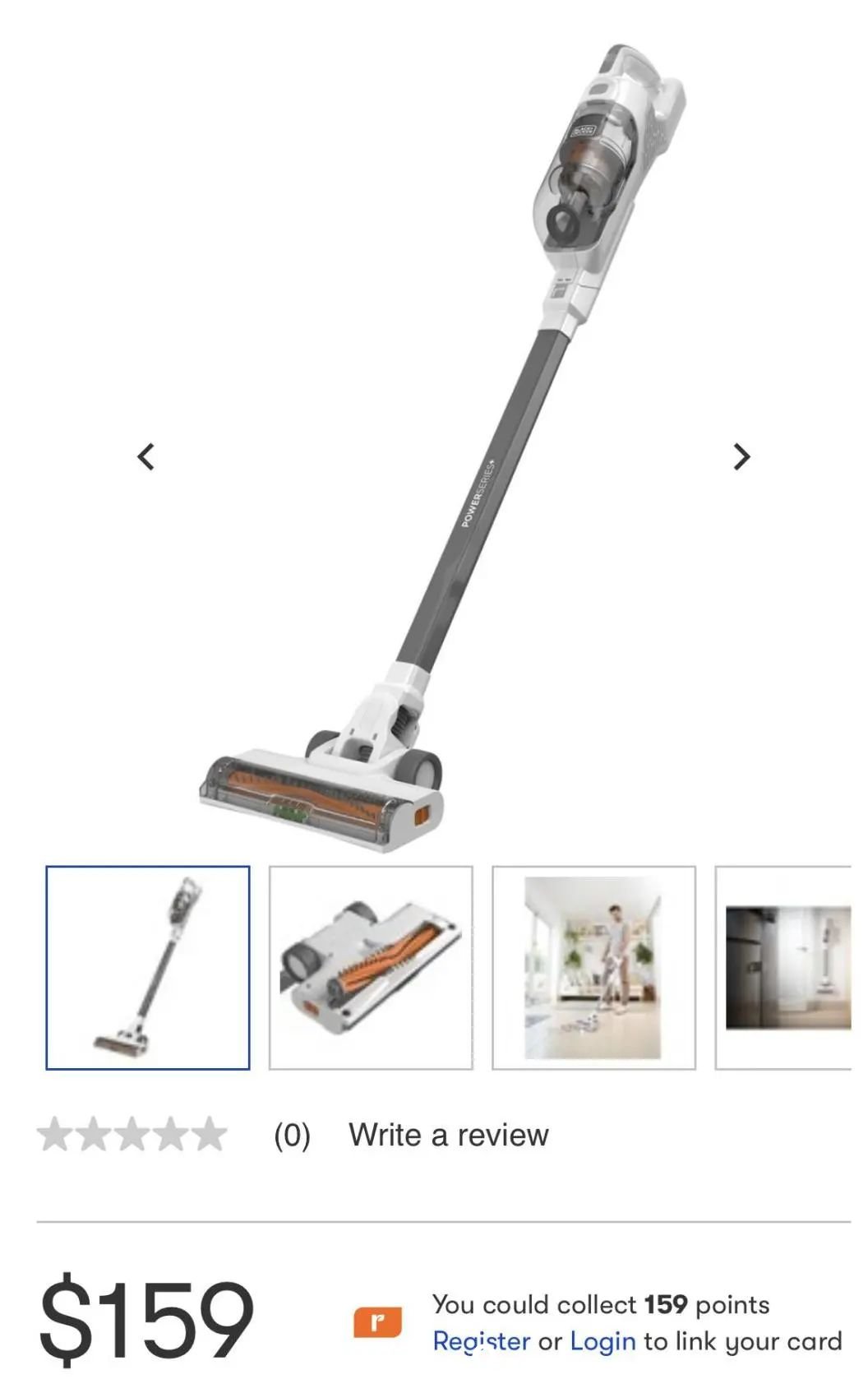The height and width of the screenshot is (1393, 868).
Task: Show the previous product image
Action: click(x=146, y=456)
